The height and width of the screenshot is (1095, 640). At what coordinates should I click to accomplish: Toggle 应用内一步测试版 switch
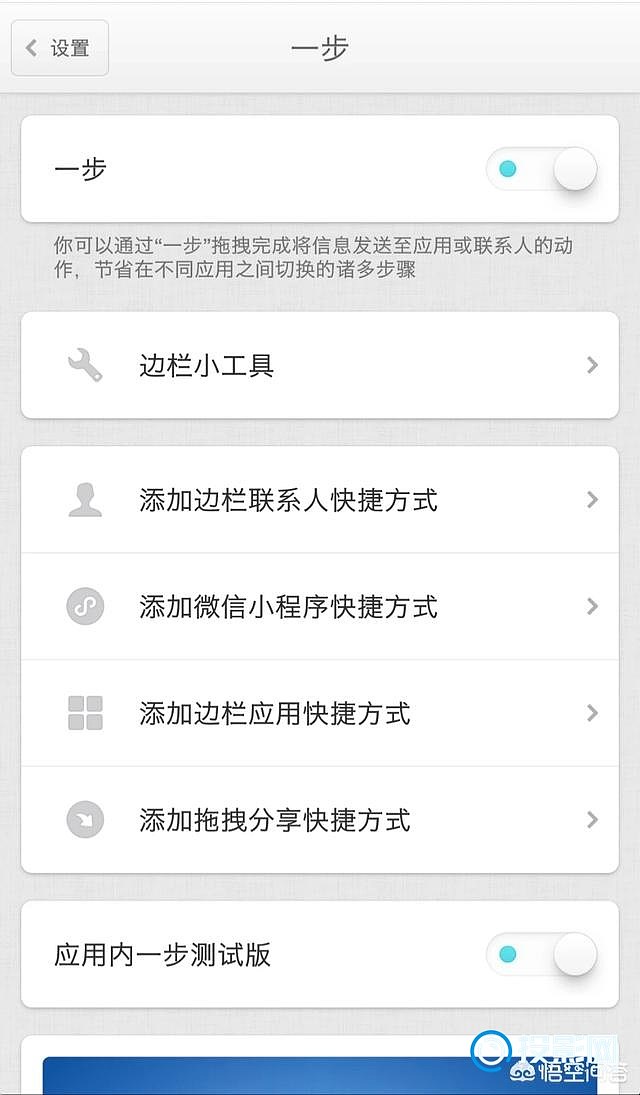pyautogui.click(x=541, y=954)
